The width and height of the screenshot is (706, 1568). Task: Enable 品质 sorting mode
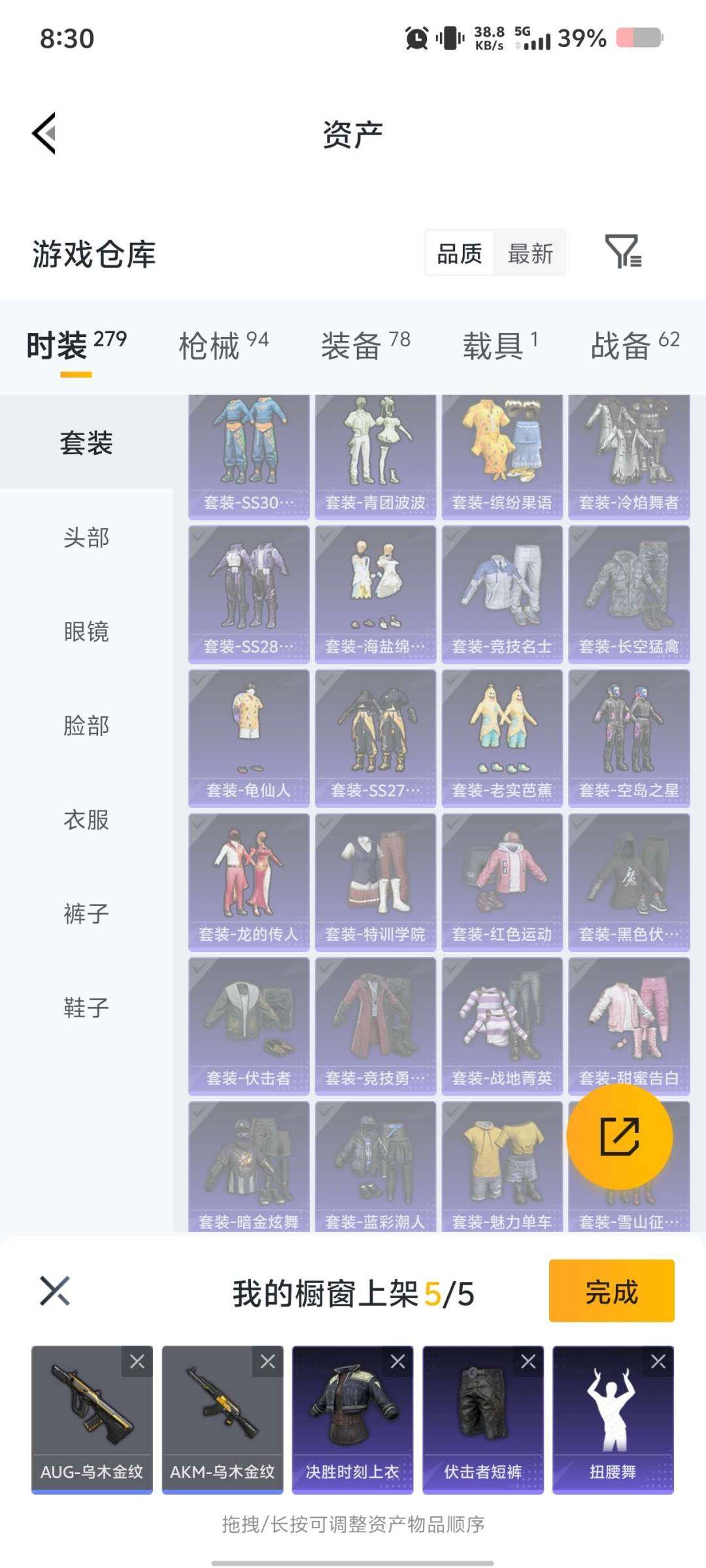click(460, 253)
